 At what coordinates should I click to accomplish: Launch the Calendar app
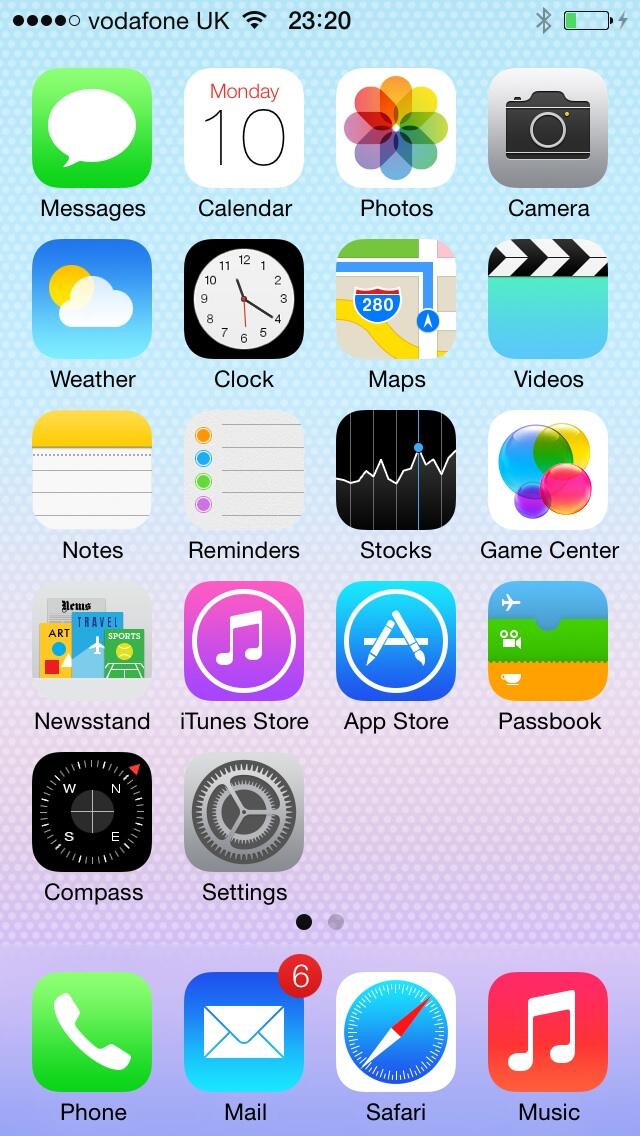coord(244,128)
